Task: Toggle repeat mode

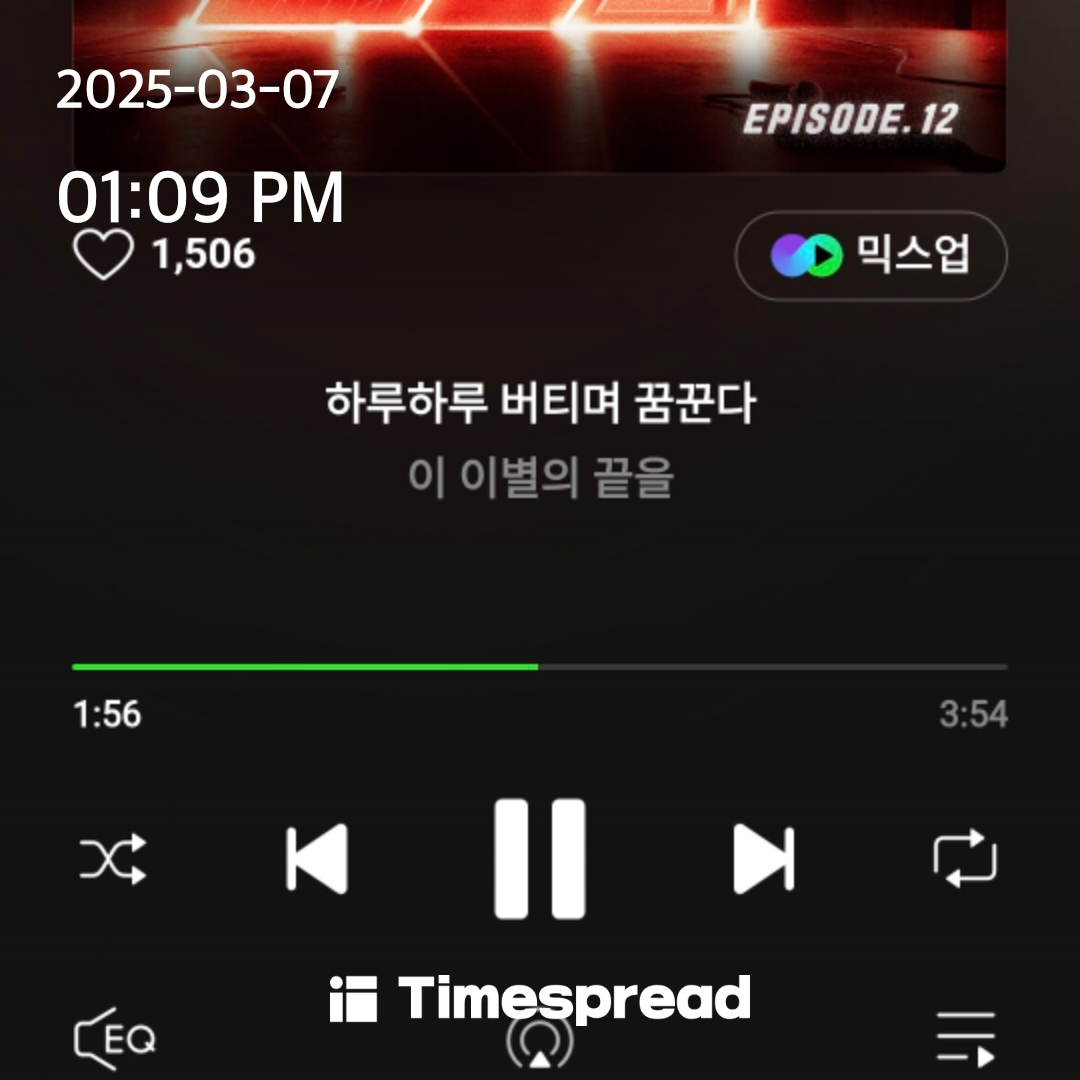Action: point(965,858)
